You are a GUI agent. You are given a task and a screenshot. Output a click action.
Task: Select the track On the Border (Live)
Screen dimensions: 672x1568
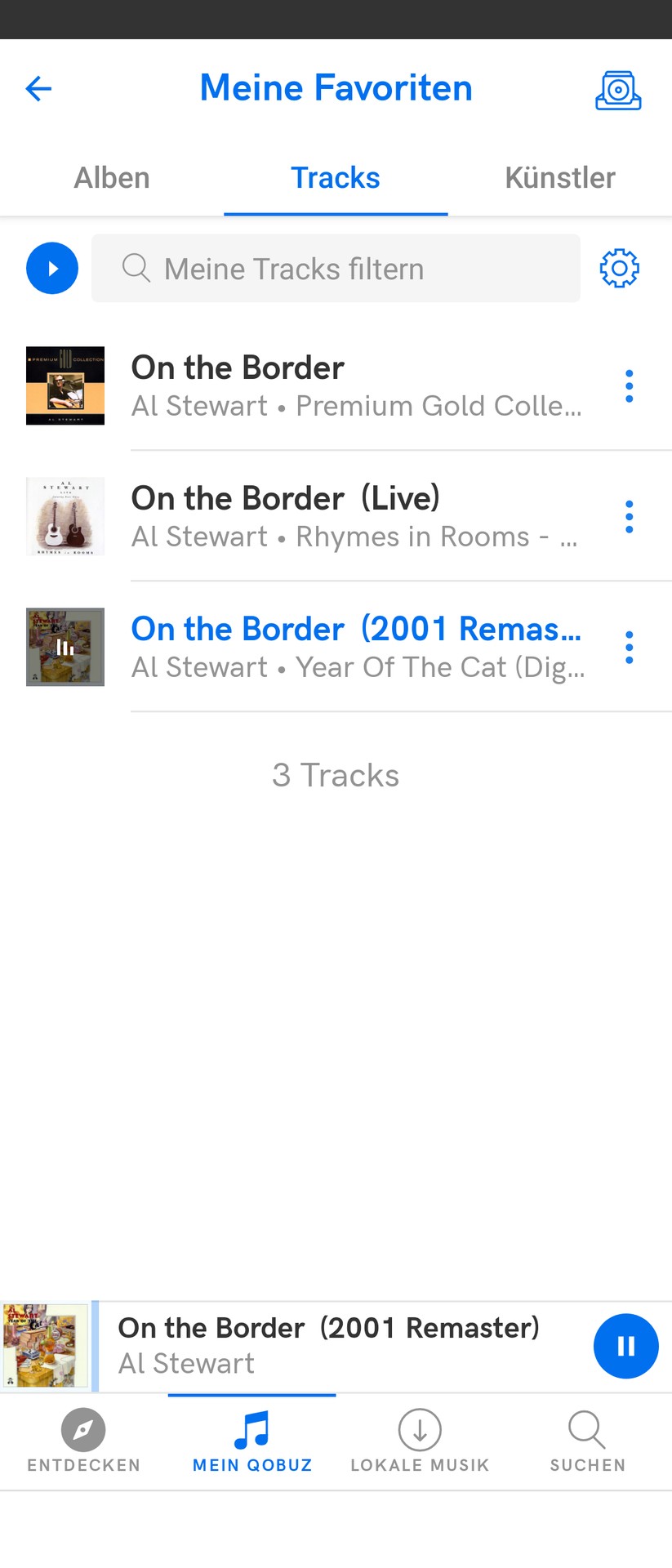(x=327, y=516)
